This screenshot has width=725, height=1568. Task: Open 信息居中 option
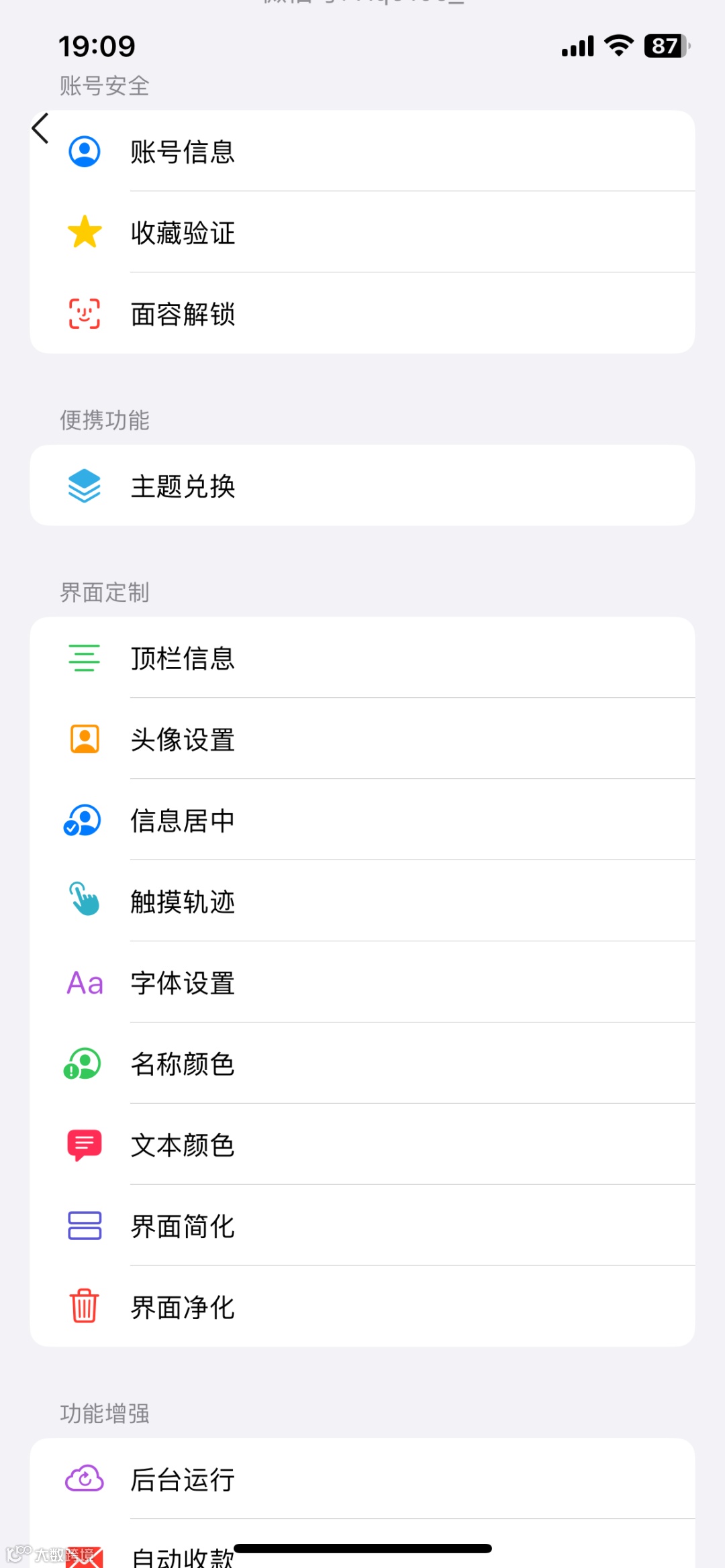point(362,821)
